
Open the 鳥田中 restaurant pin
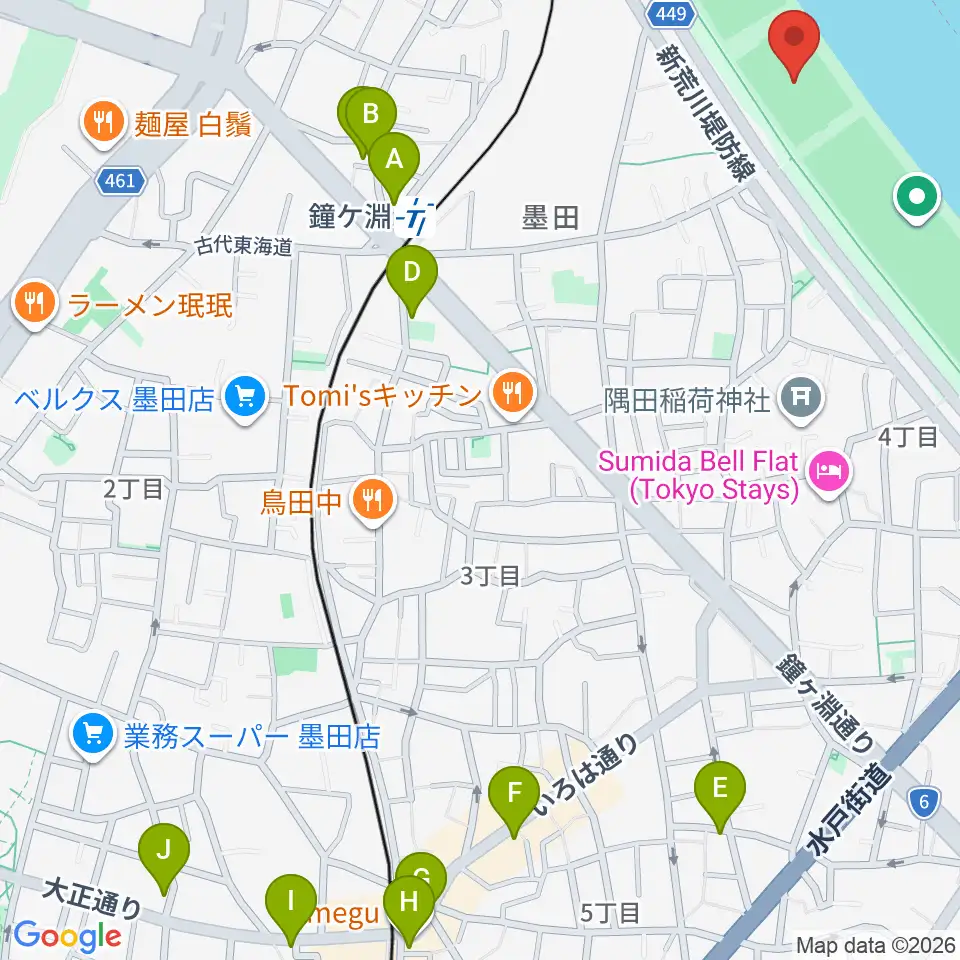373,500
